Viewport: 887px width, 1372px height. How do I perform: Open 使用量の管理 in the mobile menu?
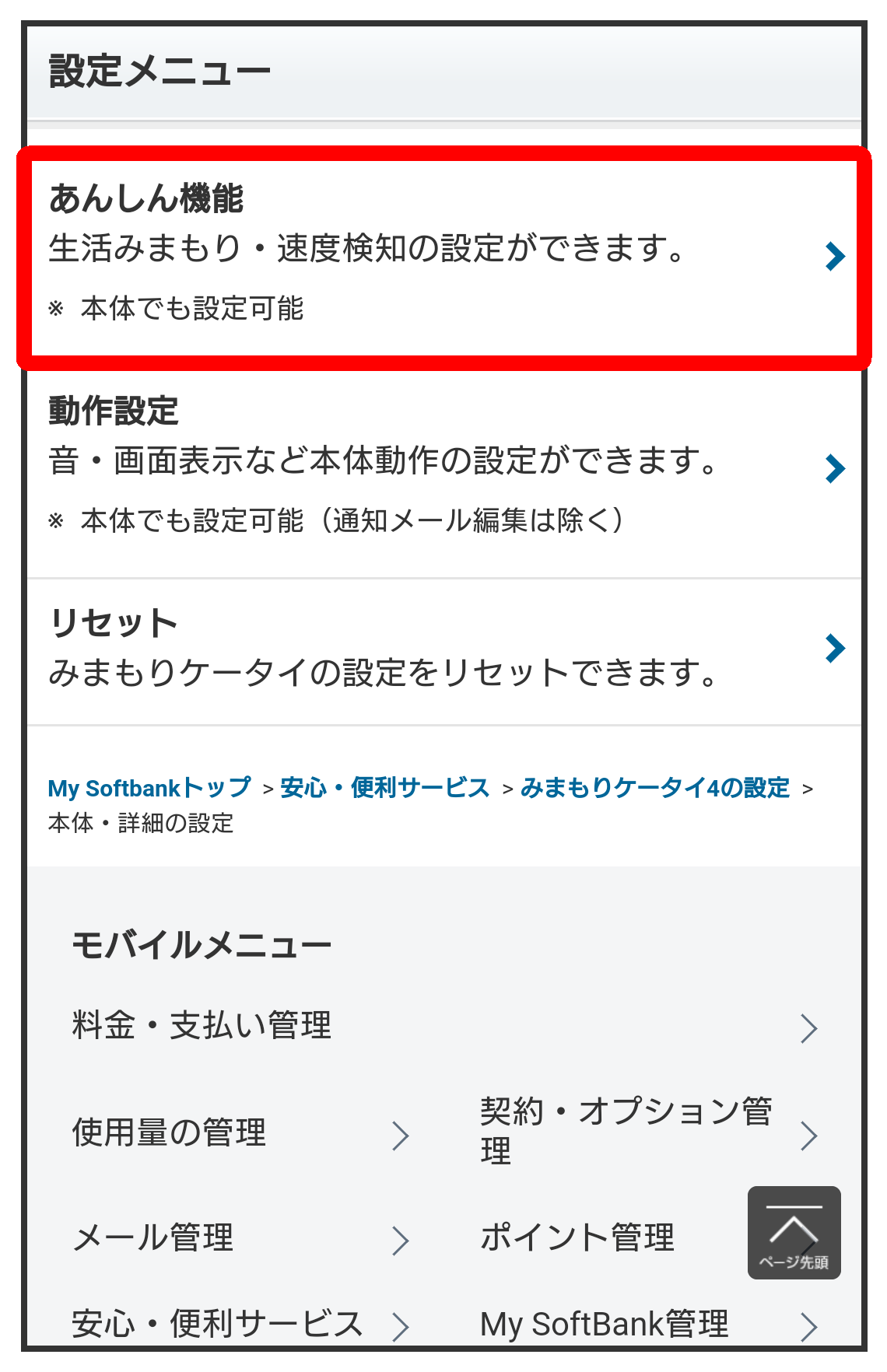[240, 1133]
